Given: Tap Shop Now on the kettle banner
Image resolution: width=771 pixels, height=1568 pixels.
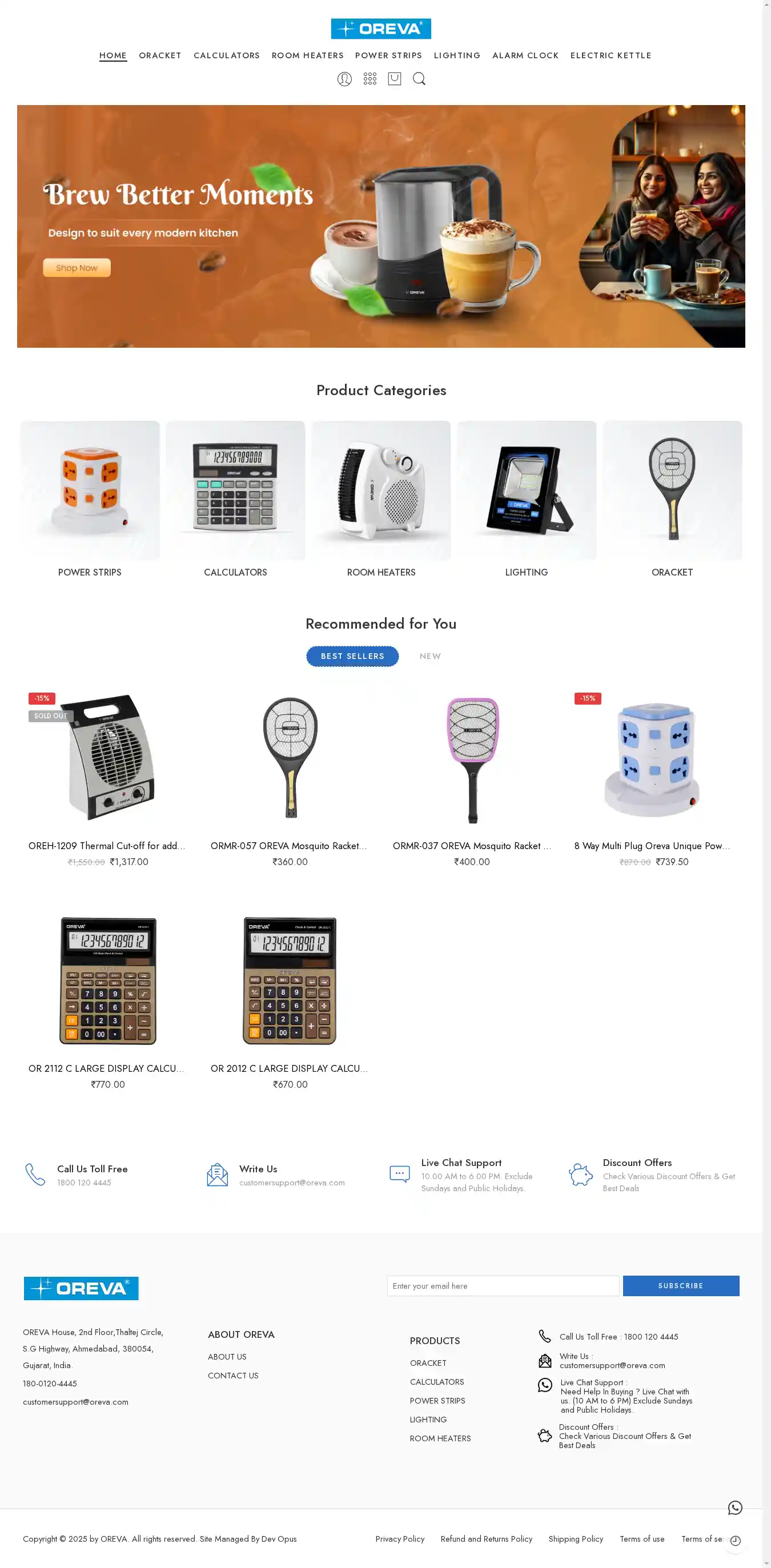Looking at the screenshot, I should pos(77,268).
